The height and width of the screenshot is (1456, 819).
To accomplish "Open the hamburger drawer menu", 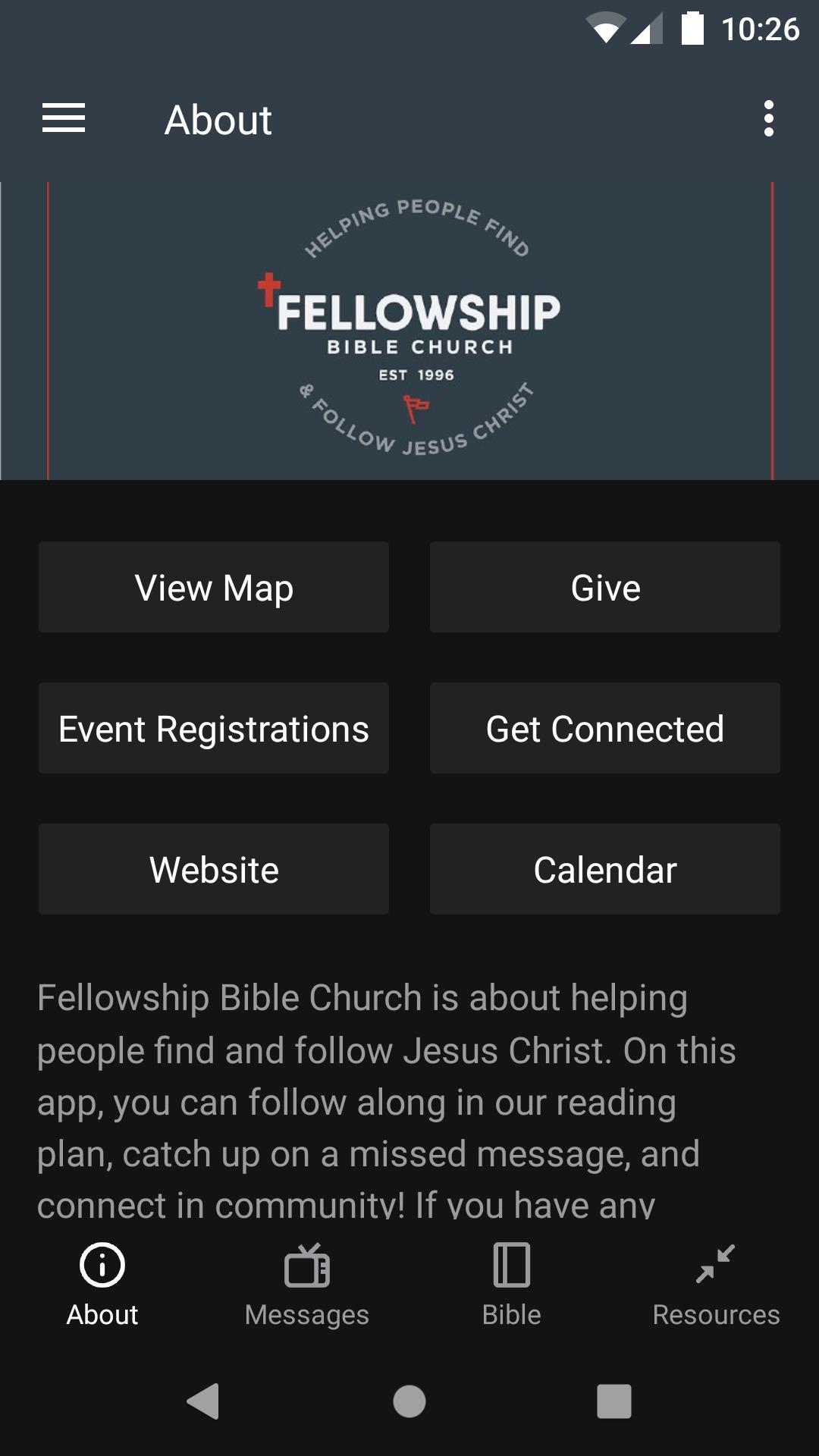I will click(x=64, y=118).
